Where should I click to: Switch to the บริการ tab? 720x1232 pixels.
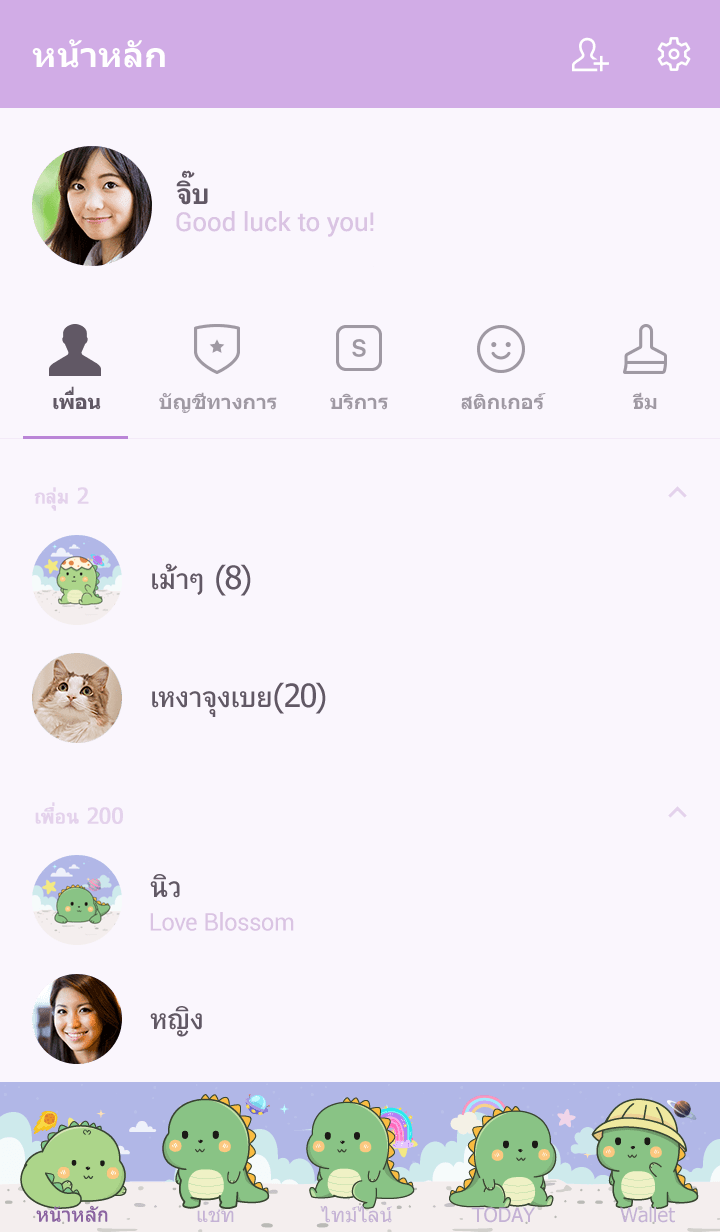click(359, 370)
